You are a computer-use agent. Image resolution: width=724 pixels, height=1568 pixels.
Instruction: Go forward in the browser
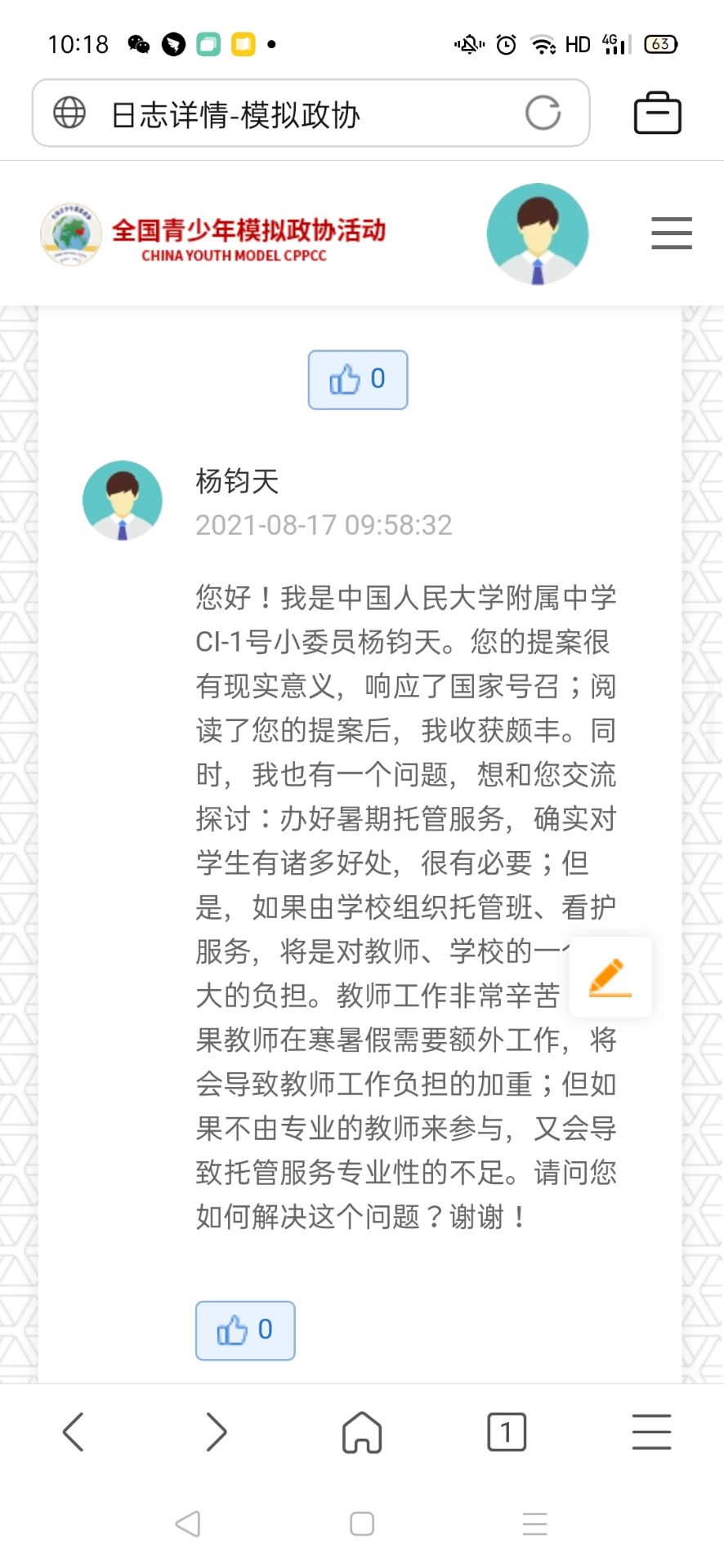click(x=217, y=1432)
